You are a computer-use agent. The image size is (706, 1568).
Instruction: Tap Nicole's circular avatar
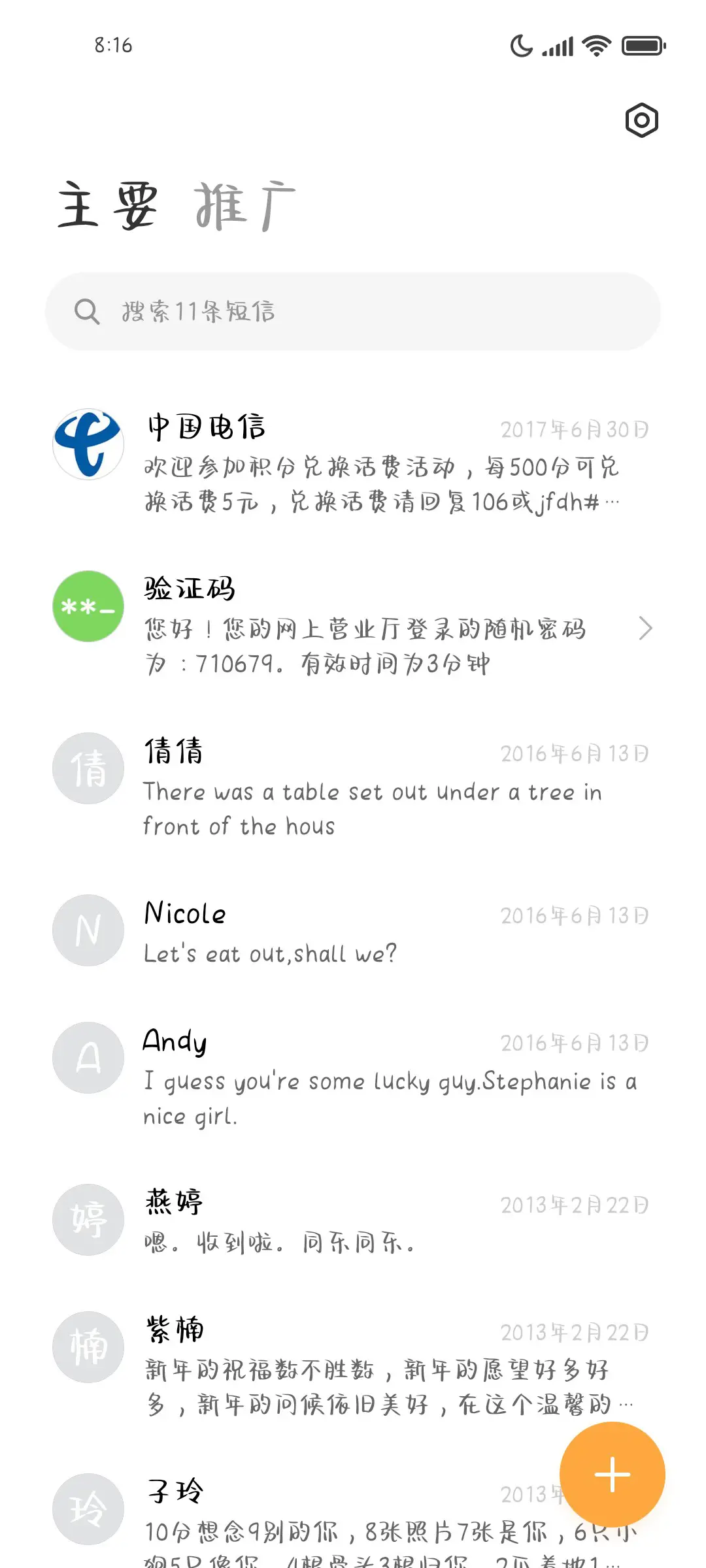point(88,930)
